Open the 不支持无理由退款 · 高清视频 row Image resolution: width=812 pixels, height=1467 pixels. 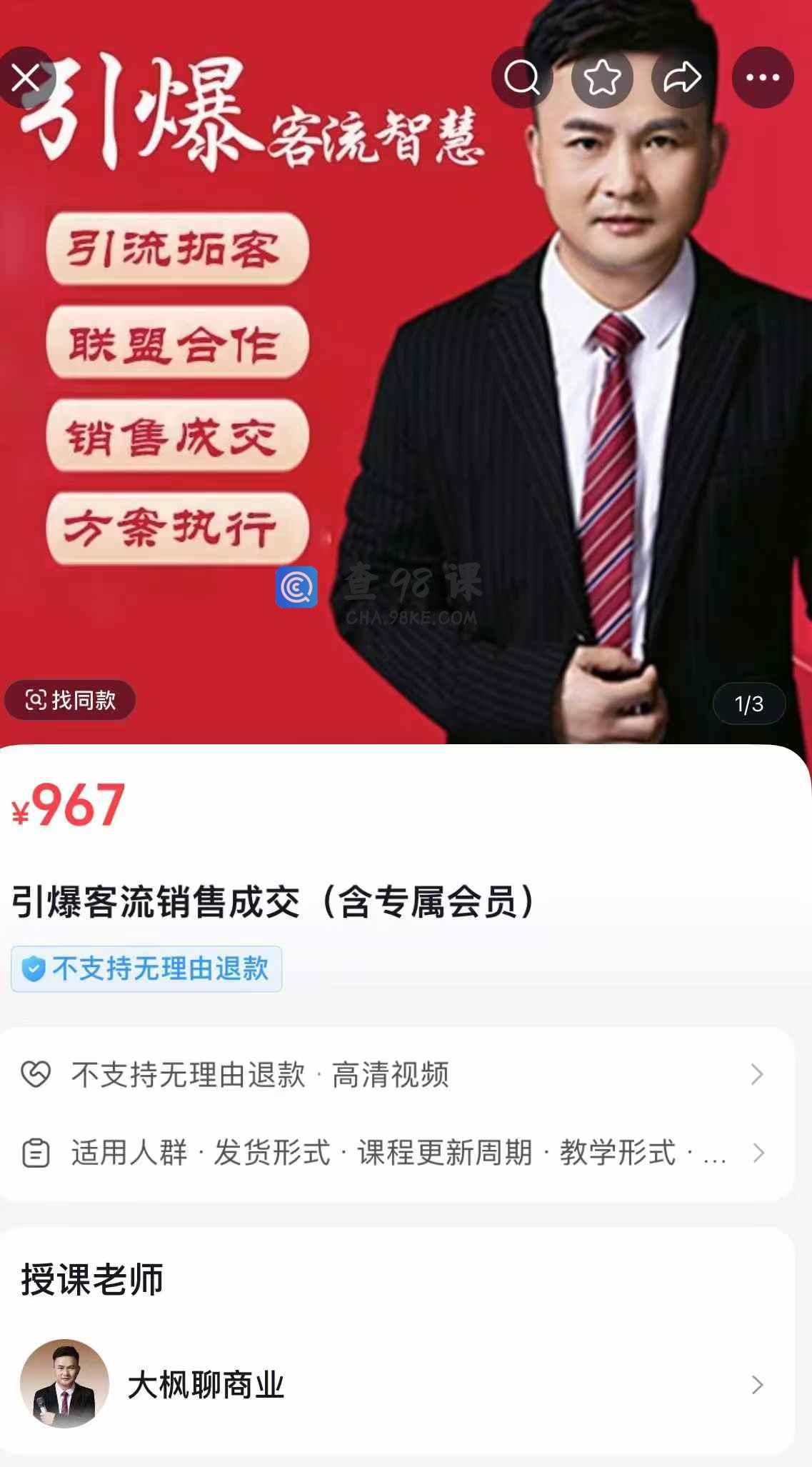[396, 1074]
